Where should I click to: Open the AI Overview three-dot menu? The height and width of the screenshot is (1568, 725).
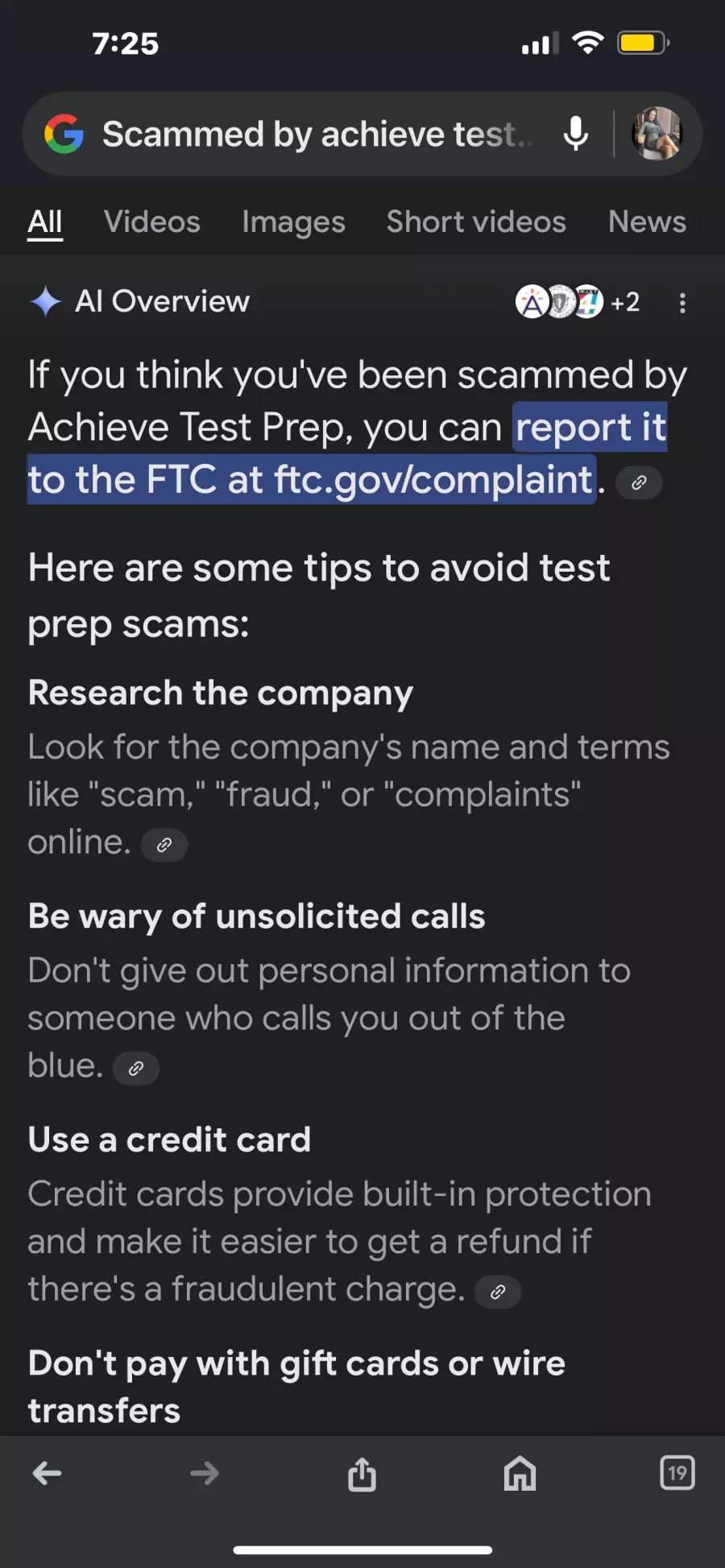tap(682, 304)
